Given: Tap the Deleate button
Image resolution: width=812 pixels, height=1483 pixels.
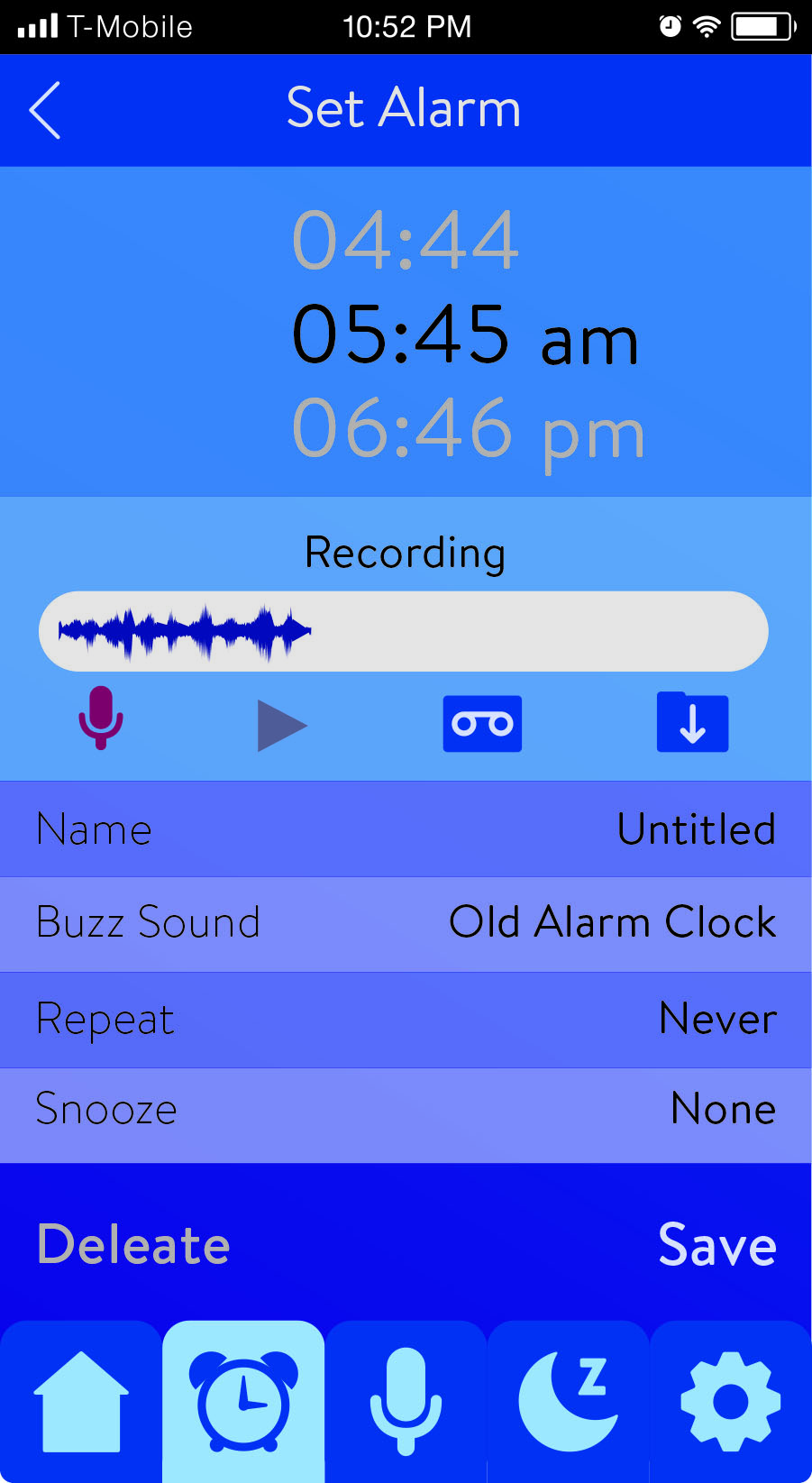Looking at the screenshot, I should [133, 1245].
